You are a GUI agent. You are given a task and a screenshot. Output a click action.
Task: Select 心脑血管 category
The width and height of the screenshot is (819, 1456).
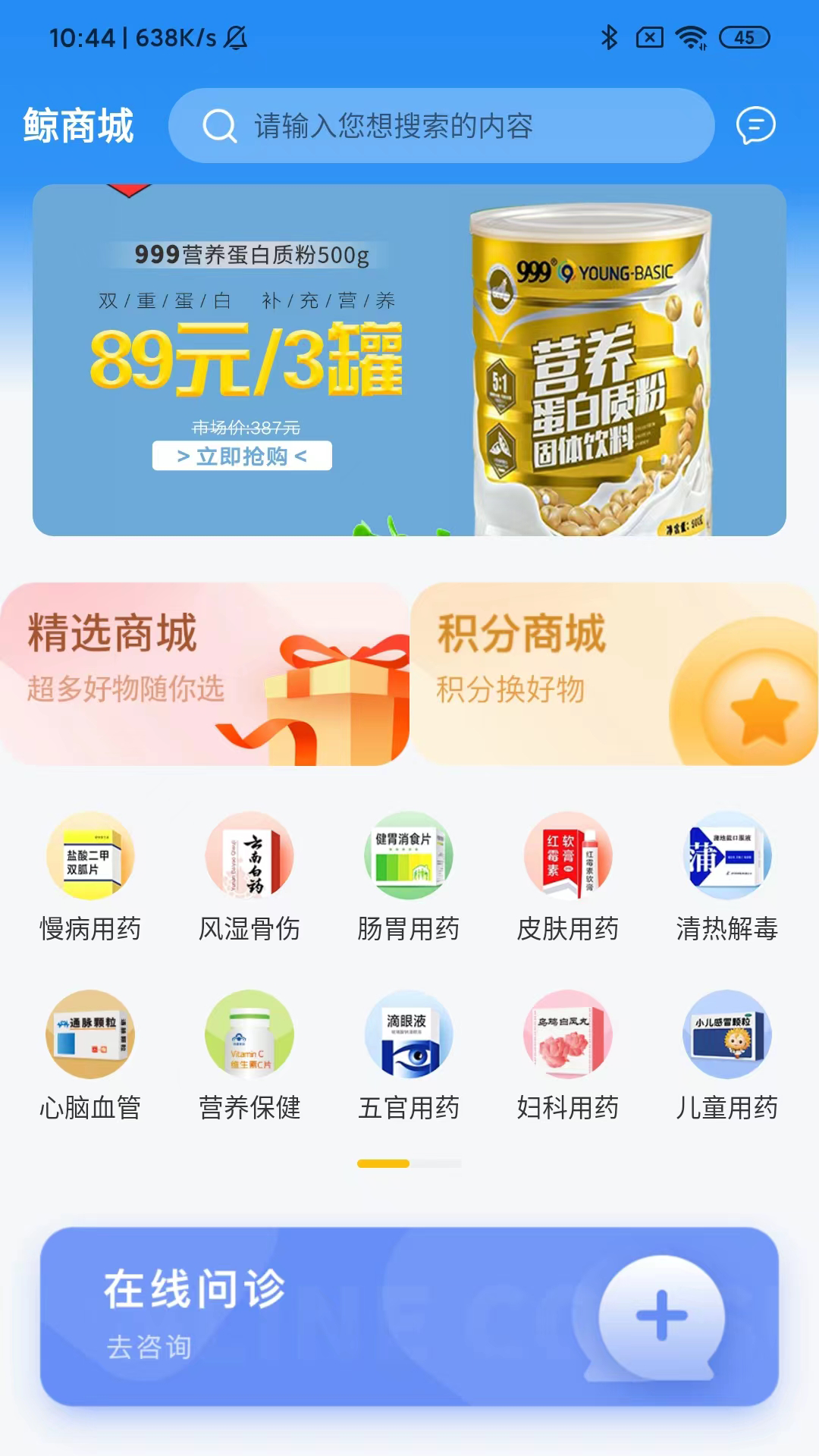click(90, 1056)
